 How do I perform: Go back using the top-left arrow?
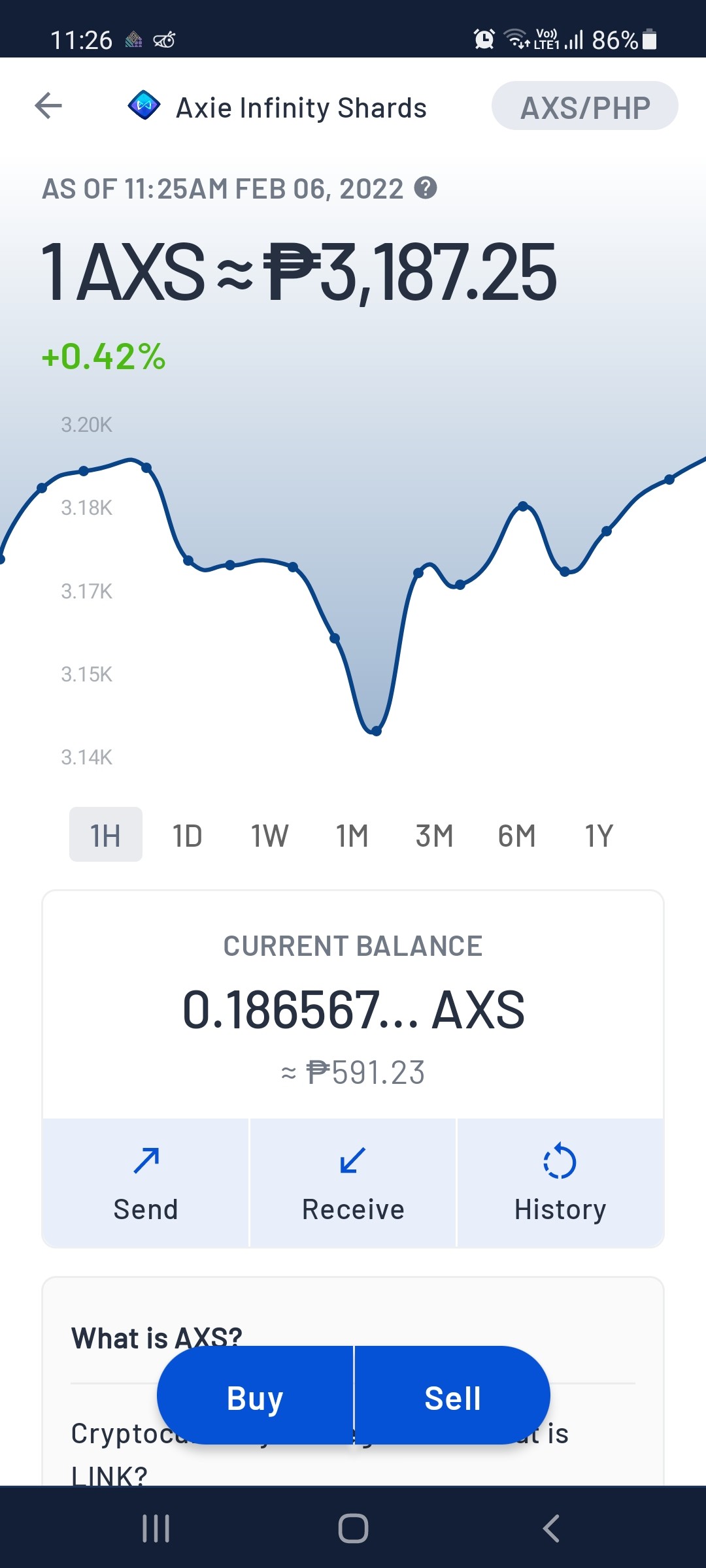click(x=48, y=106)
